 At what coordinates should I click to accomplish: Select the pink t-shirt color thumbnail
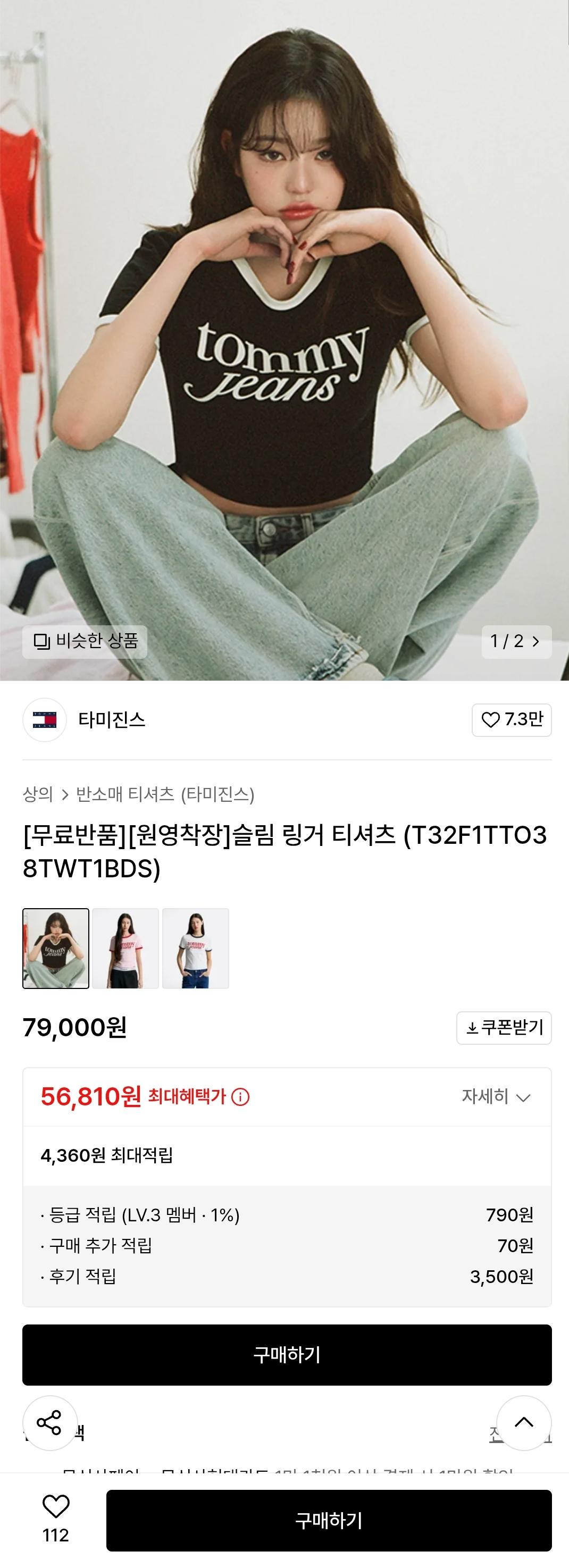(x=125, y=947)
